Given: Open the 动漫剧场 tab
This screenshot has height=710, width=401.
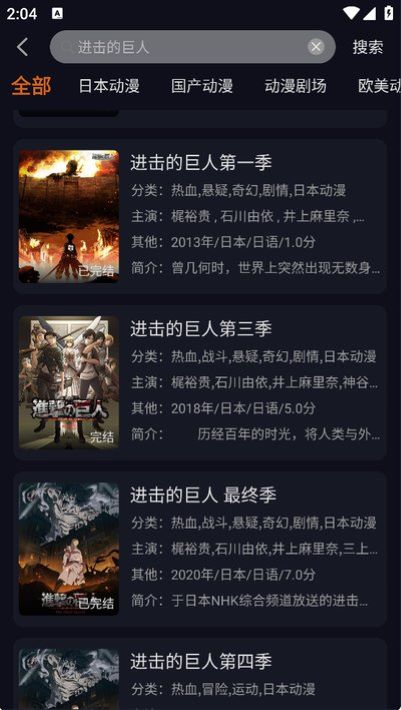Looking at the screenshot, I should pos(296,86).
